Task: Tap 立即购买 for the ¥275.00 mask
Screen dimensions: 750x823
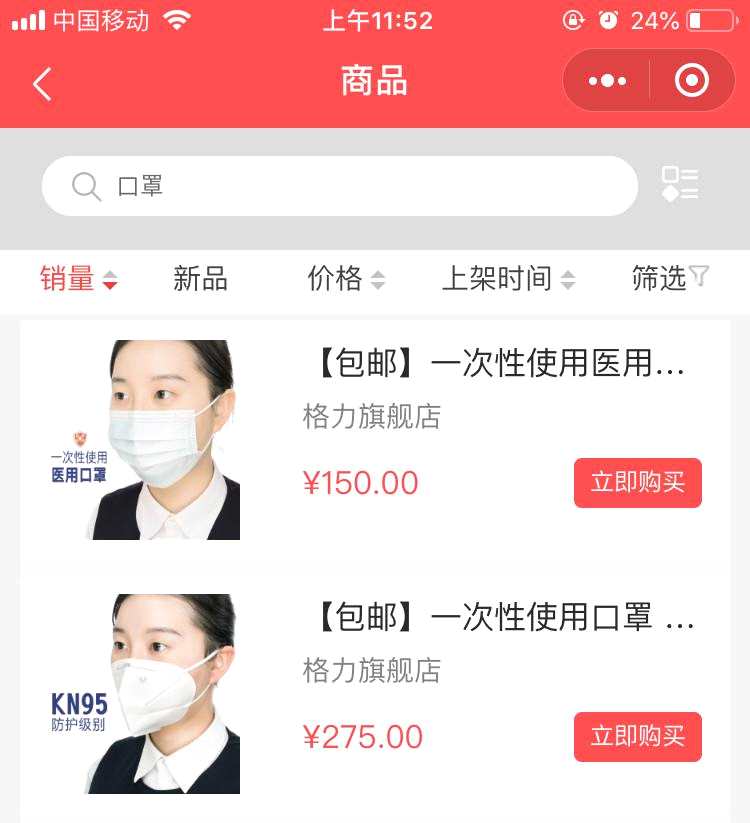Action: (x=637, y=737)
